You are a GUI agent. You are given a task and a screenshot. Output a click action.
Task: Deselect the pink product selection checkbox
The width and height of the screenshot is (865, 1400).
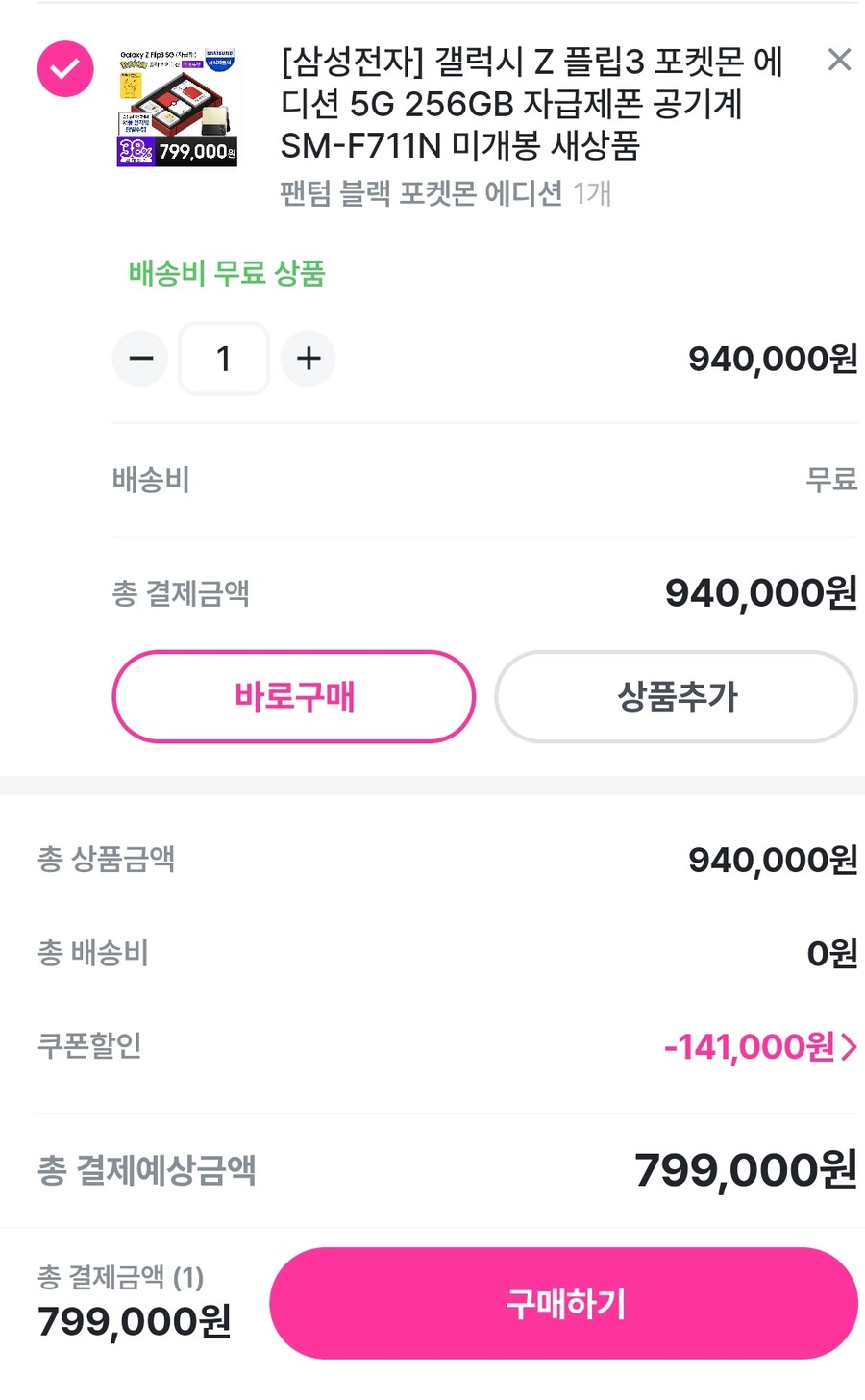pyautogui.click(x=64, y=68)
